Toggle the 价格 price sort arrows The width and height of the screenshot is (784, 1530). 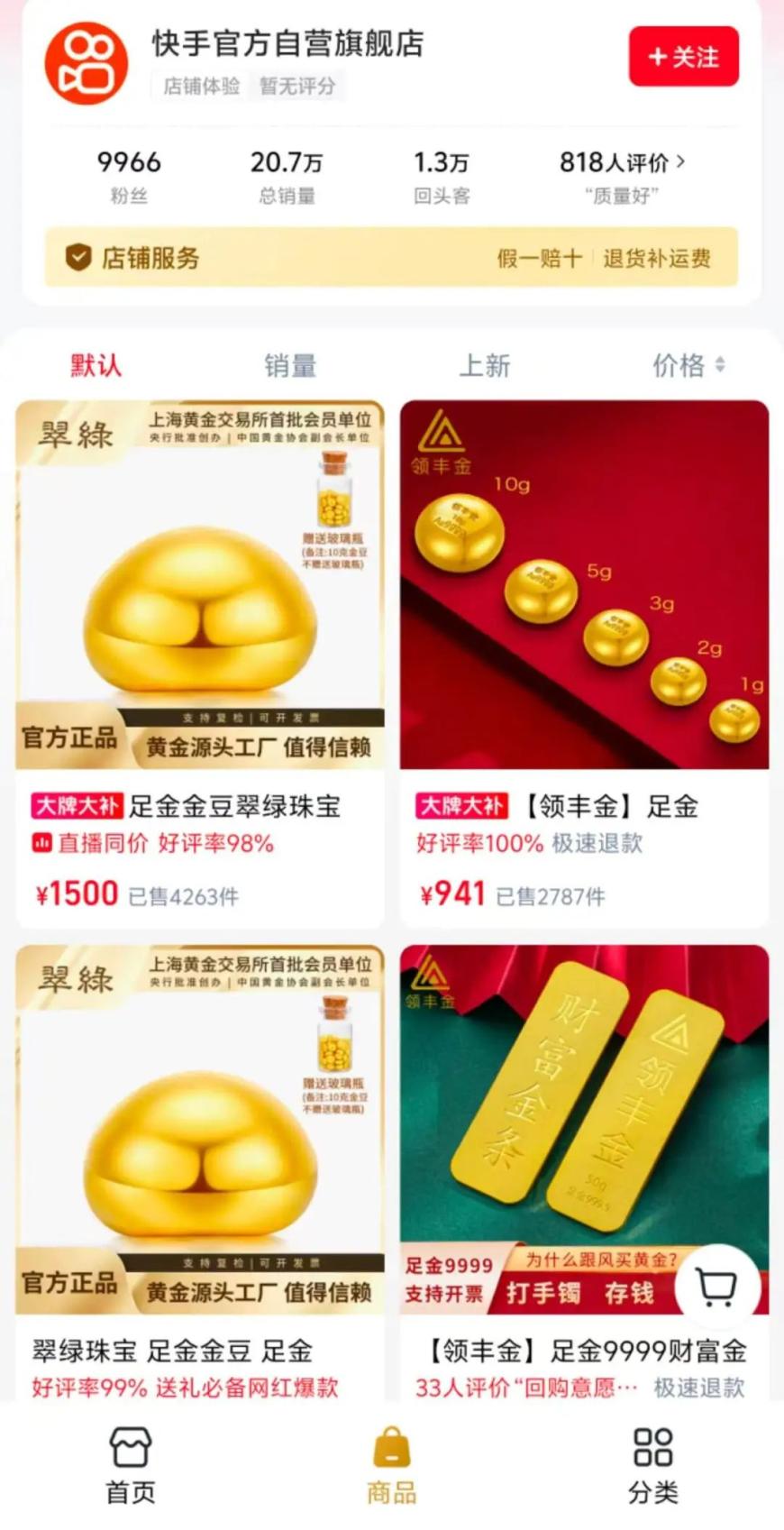pos(719,366)
